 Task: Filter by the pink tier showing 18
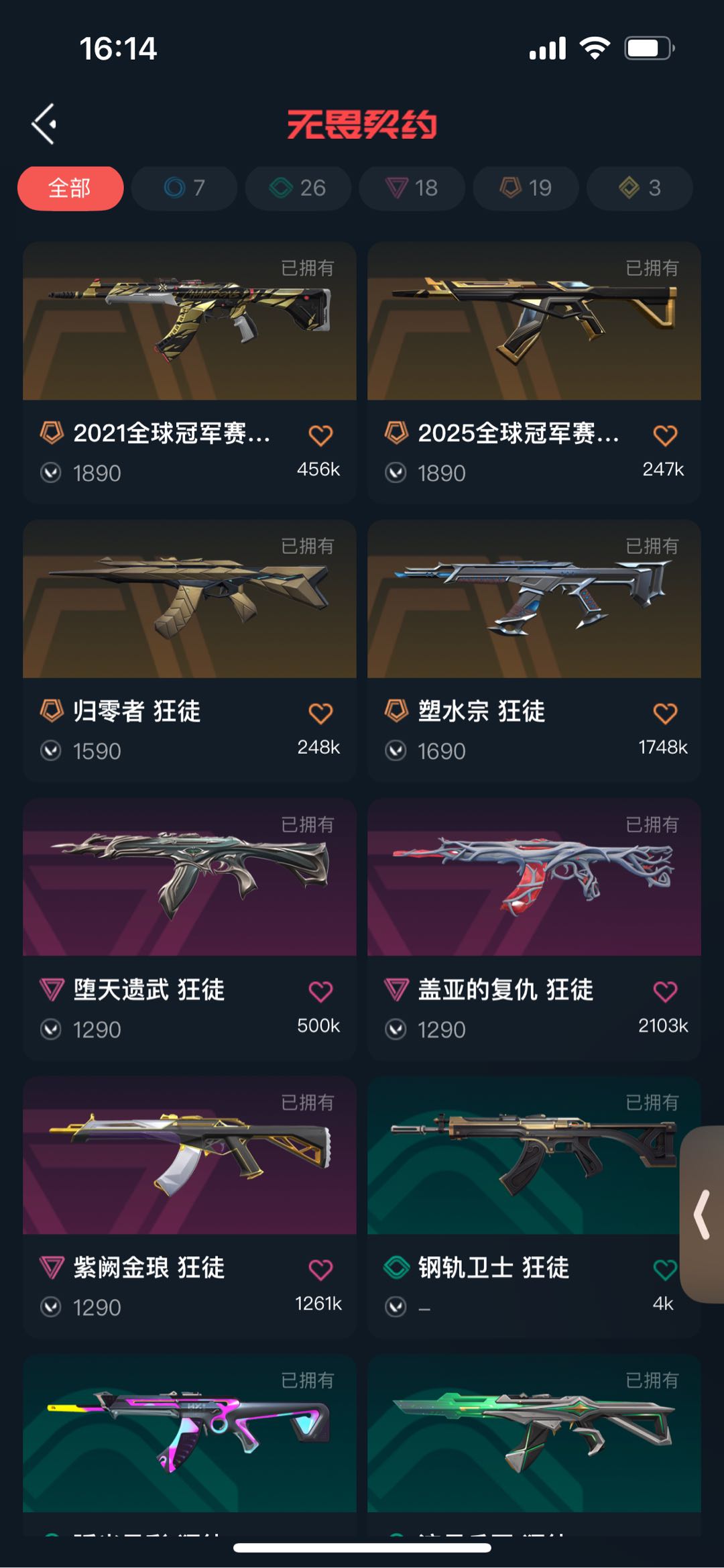[x=412, y=188]
